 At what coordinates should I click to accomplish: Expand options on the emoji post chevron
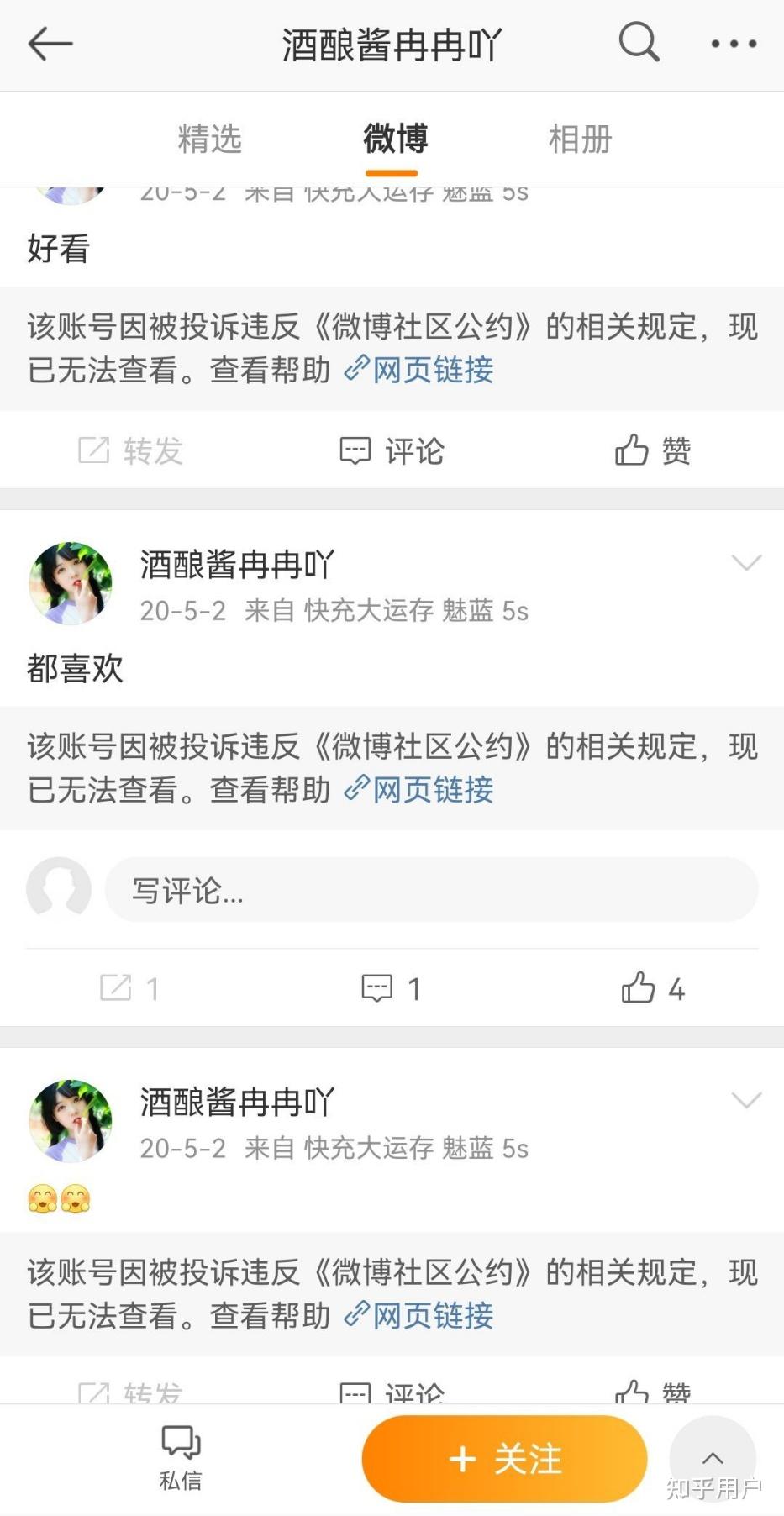[746, 1099]
